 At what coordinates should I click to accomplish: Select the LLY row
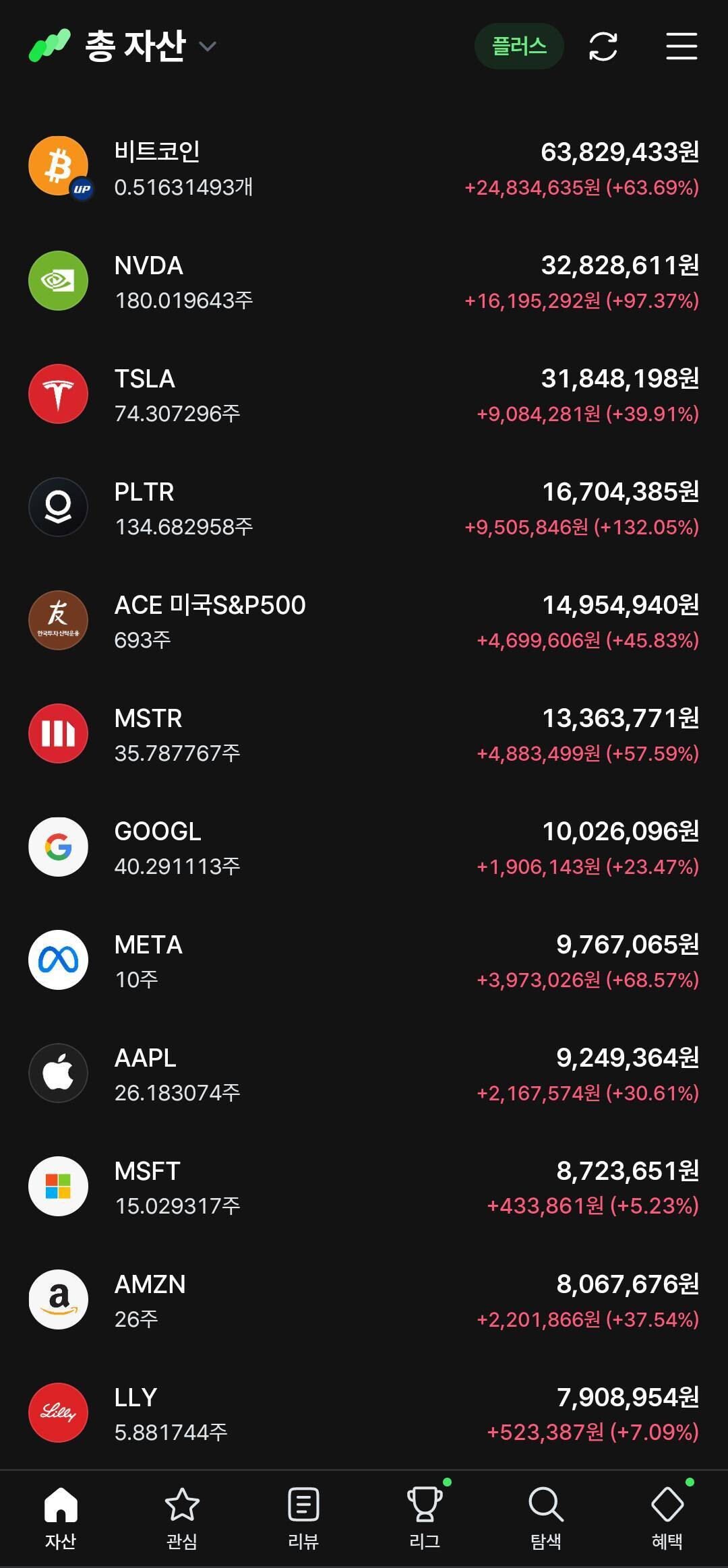[364, 1413]
